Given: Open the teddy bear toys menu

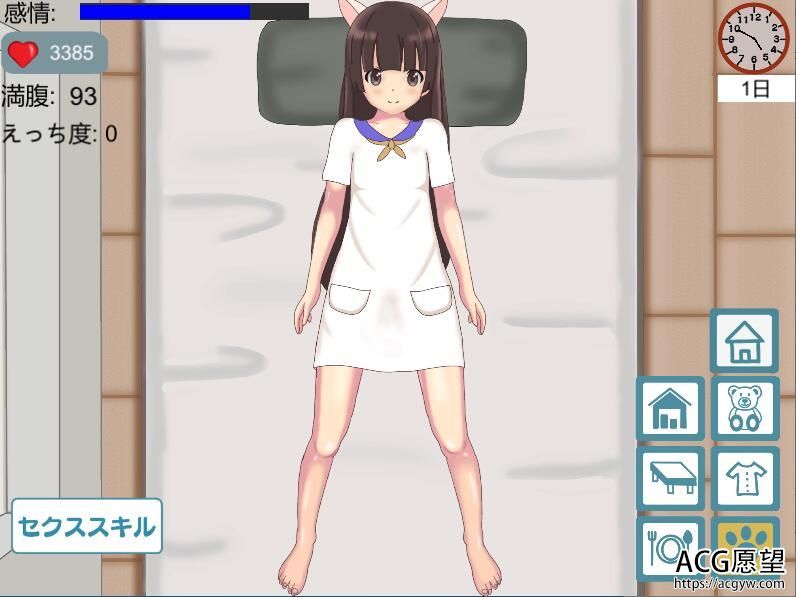Looking at the screenshot, I should tap(744, 408).
